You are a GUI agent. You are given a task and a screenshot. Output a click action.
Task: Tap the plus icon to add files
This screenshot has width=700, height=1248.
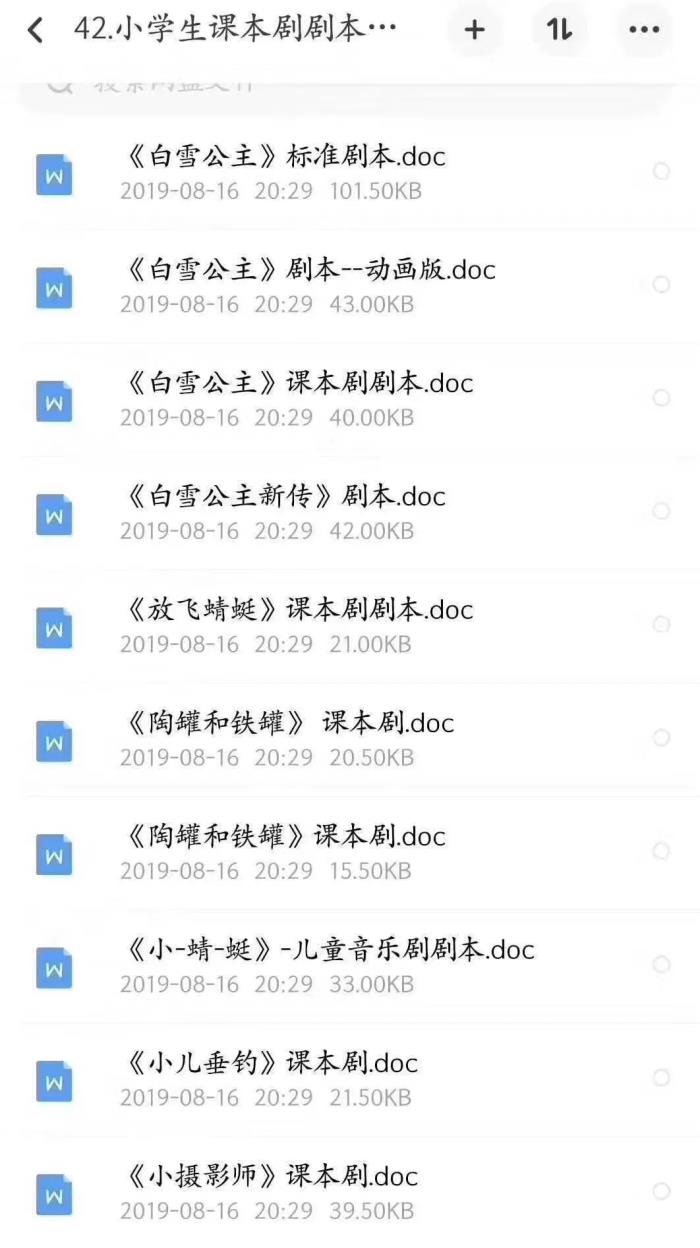click(x=474, y=30)
